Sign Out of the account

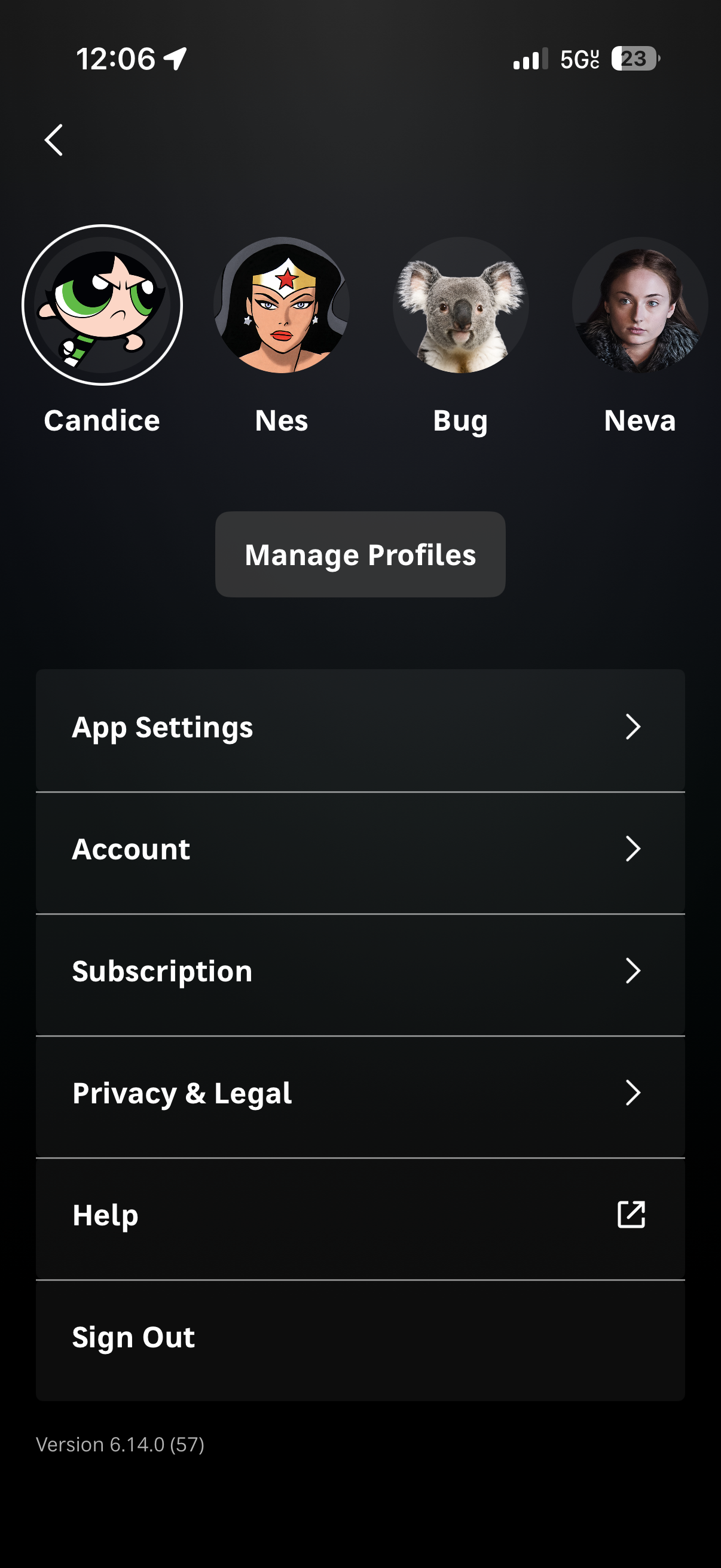pyautogui.click(x=360, y=1338)
